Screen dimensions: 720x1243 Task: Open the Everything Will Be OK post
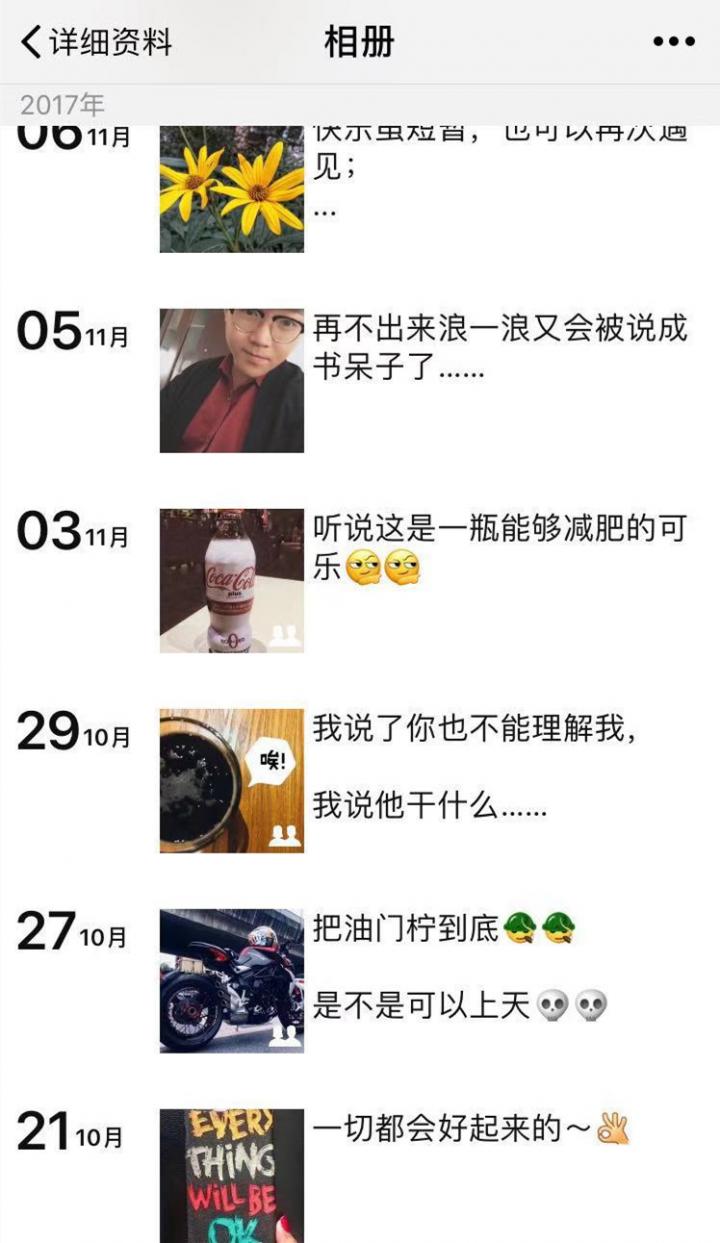(232, 1176)
